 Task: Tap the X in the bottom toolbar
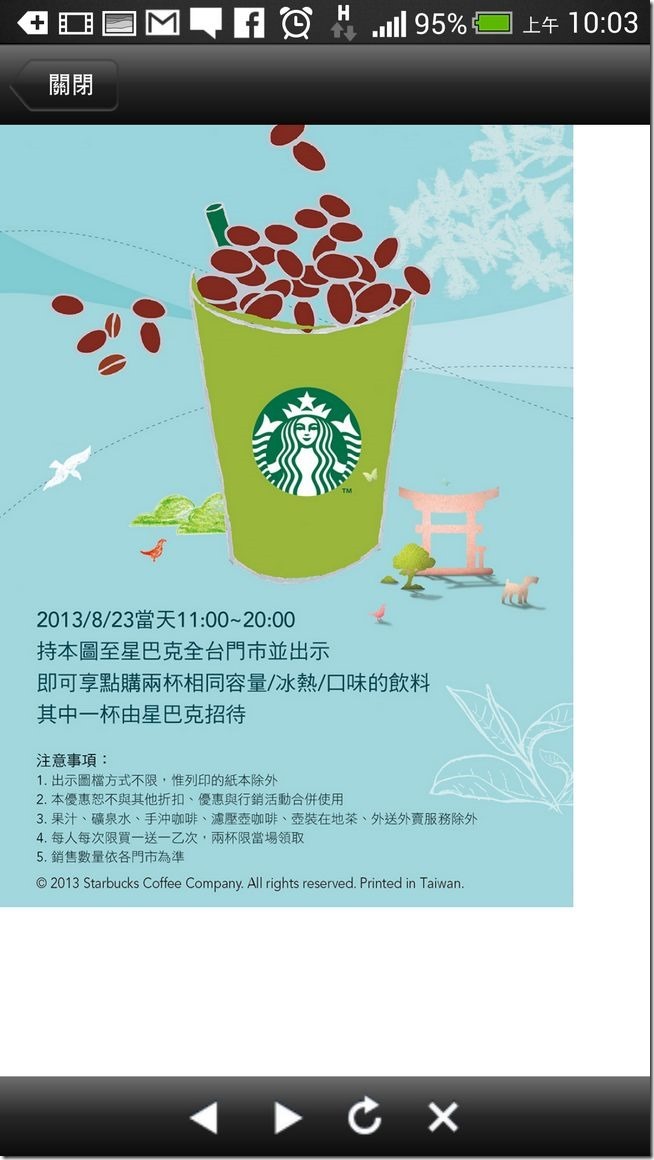(442, 1117)
